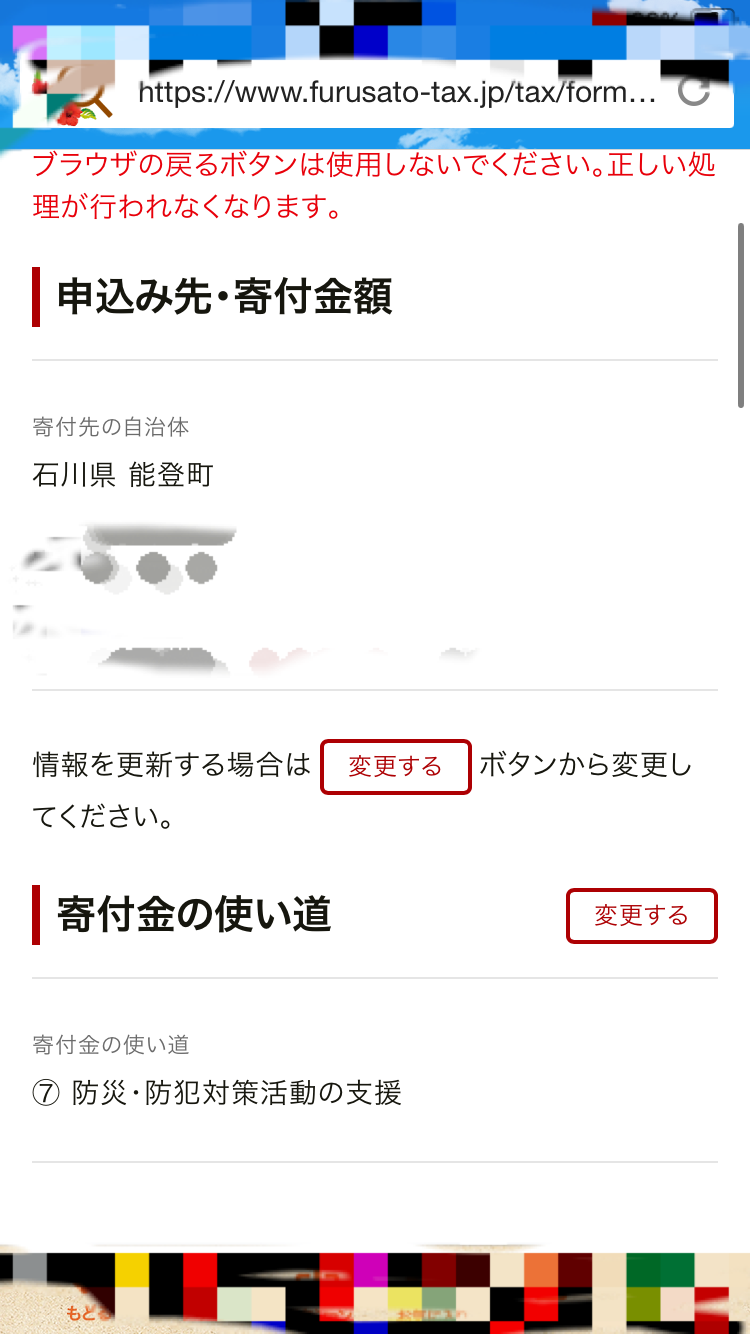
Task: Tap the URL address bar
Action: [395, 94]
